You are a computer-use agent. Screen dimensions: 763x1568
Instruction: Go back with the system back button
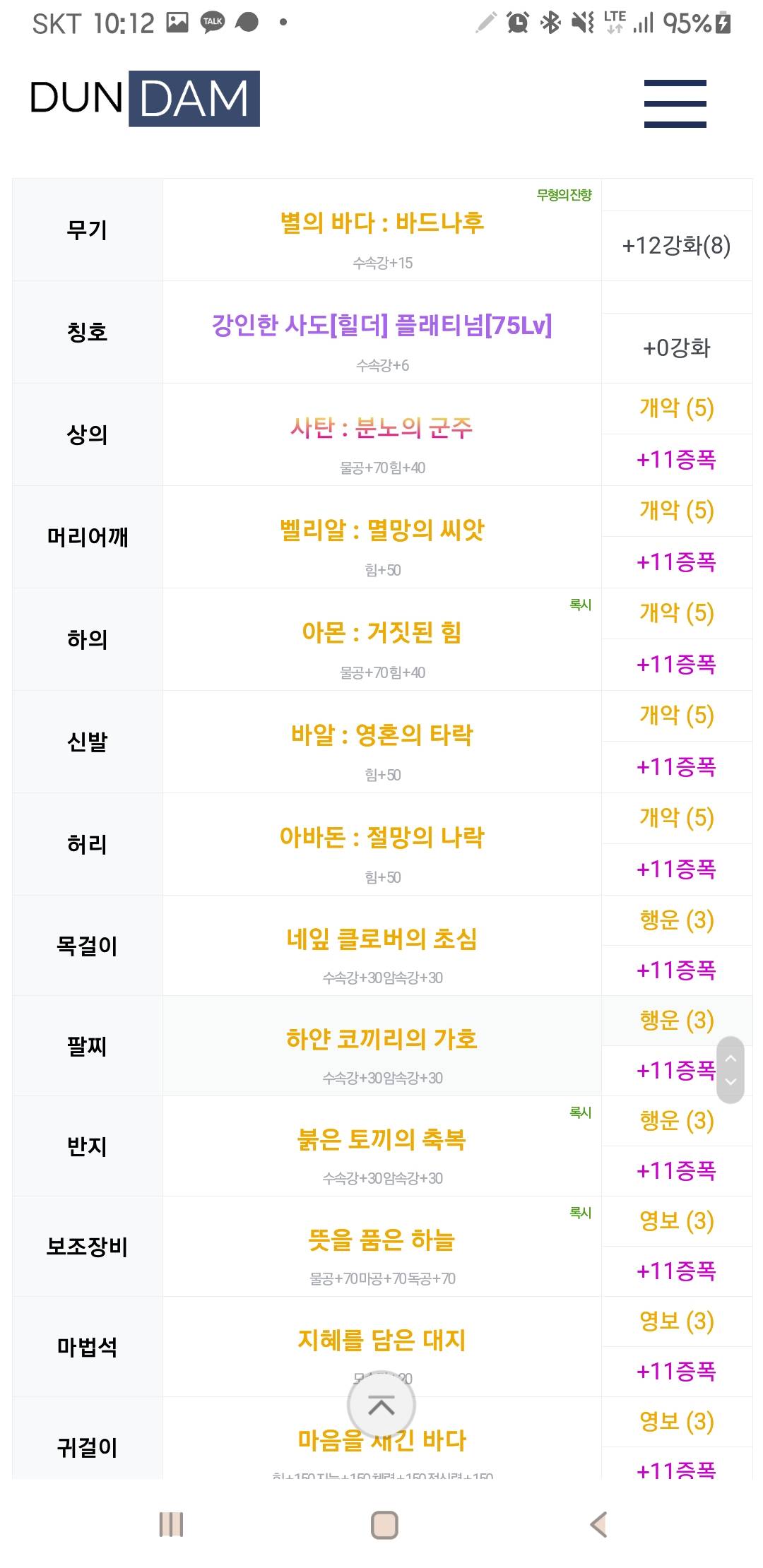[598, 1524]
